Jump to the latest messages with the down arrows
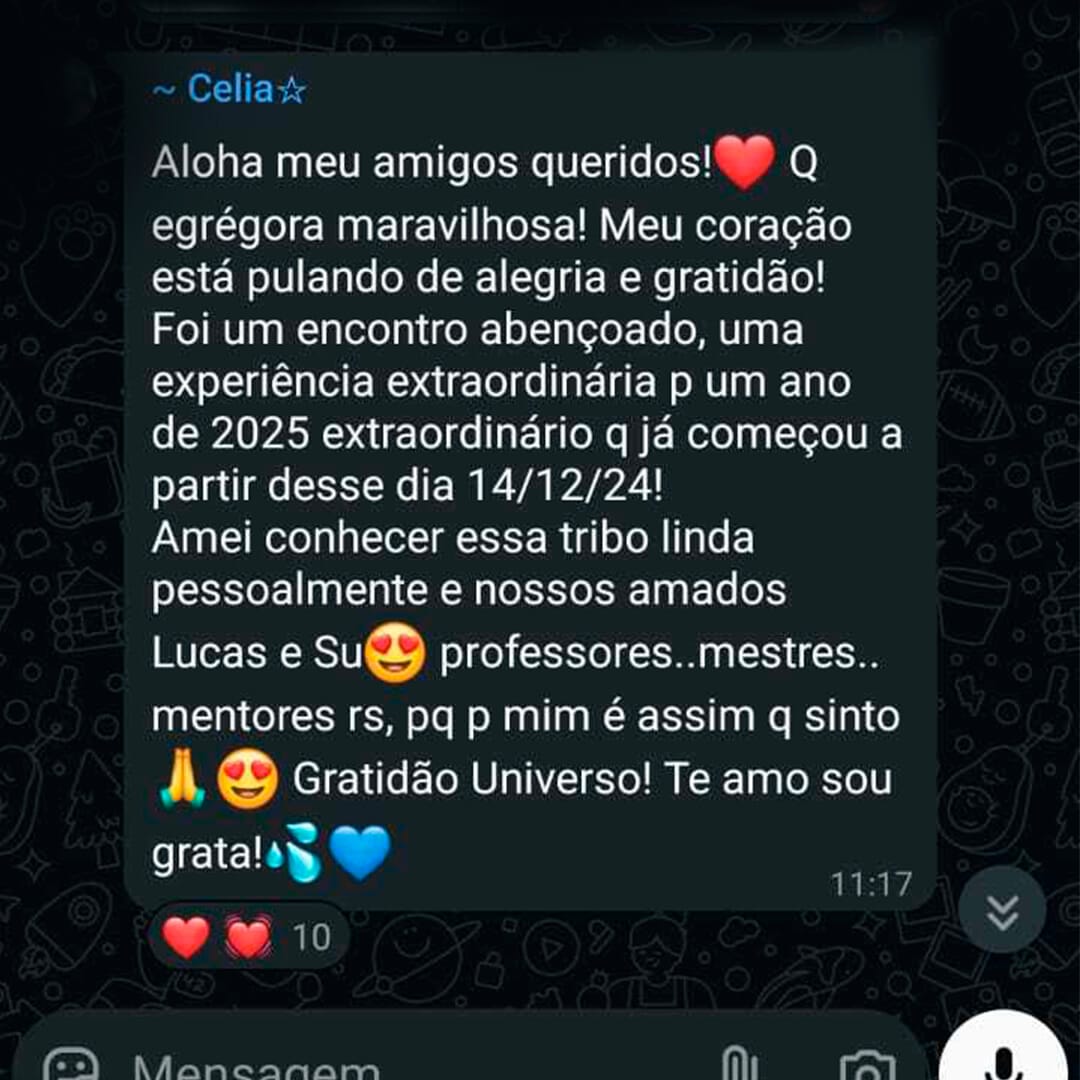Image resolution: width=1080 pixels, height=1080 pixels. click(1002, 909)
